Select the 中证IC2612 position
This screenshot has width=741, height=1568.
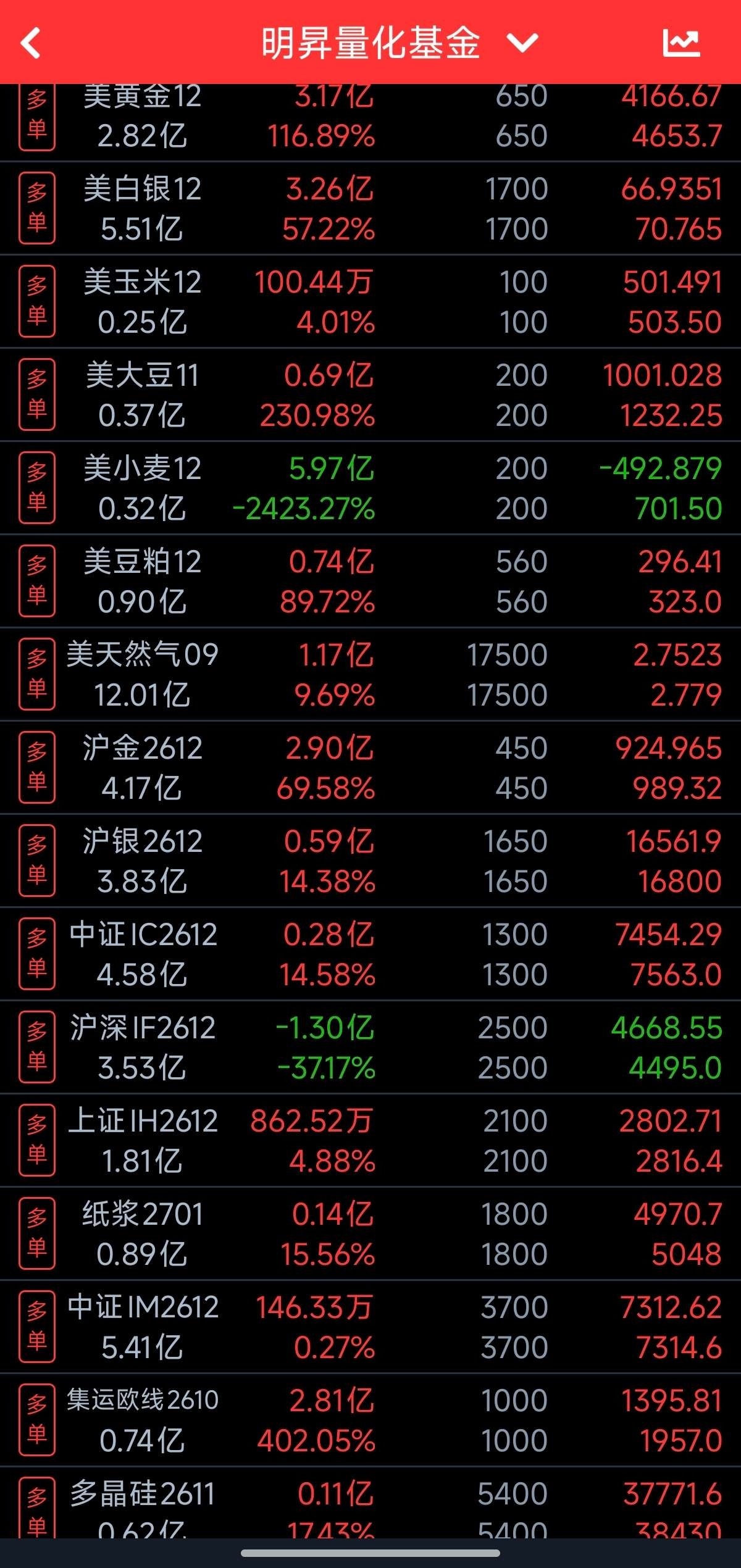pyautogui.click(x=371, y=954)
